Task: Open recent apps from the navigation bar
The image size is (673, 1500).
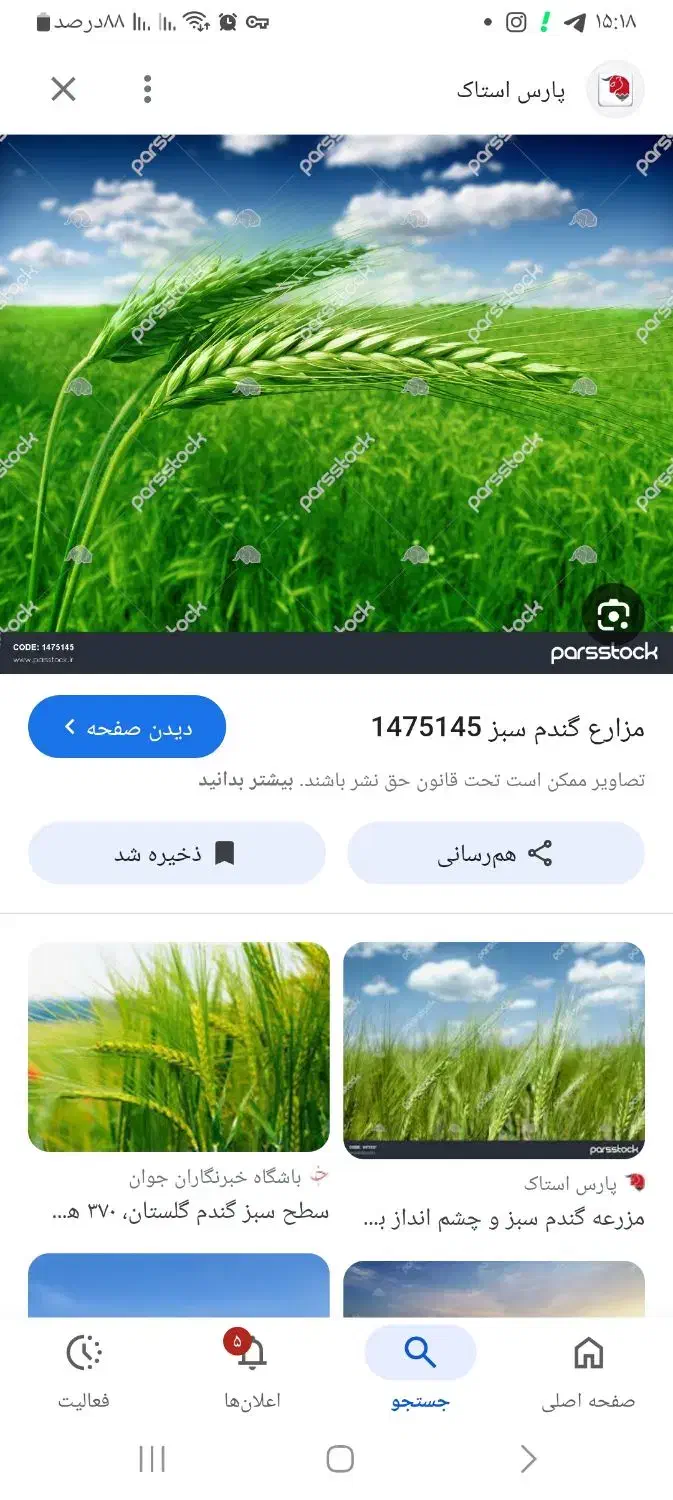Action: coord(152,1459)
